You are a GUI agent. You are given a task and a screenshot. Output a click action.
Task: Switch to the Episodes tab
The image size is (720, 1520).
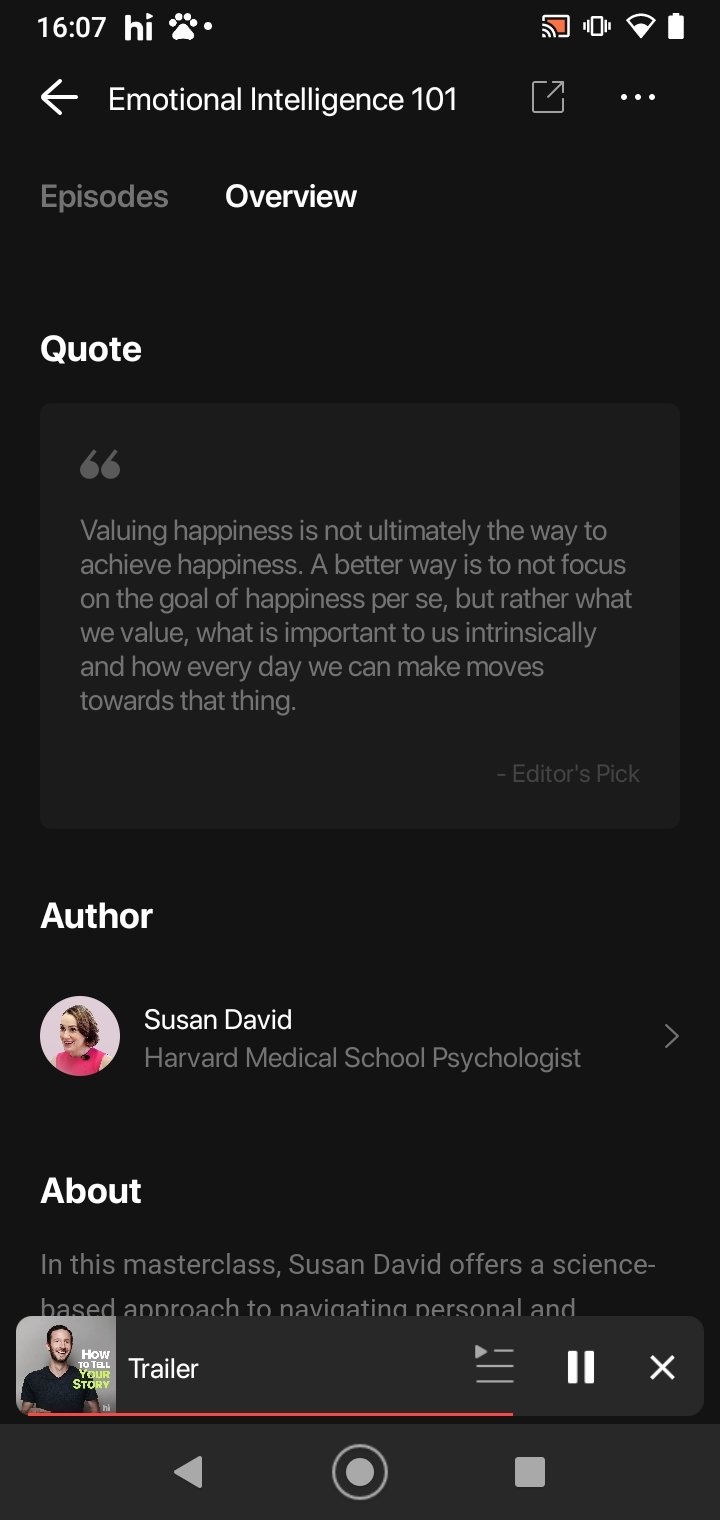coord(104,196)
